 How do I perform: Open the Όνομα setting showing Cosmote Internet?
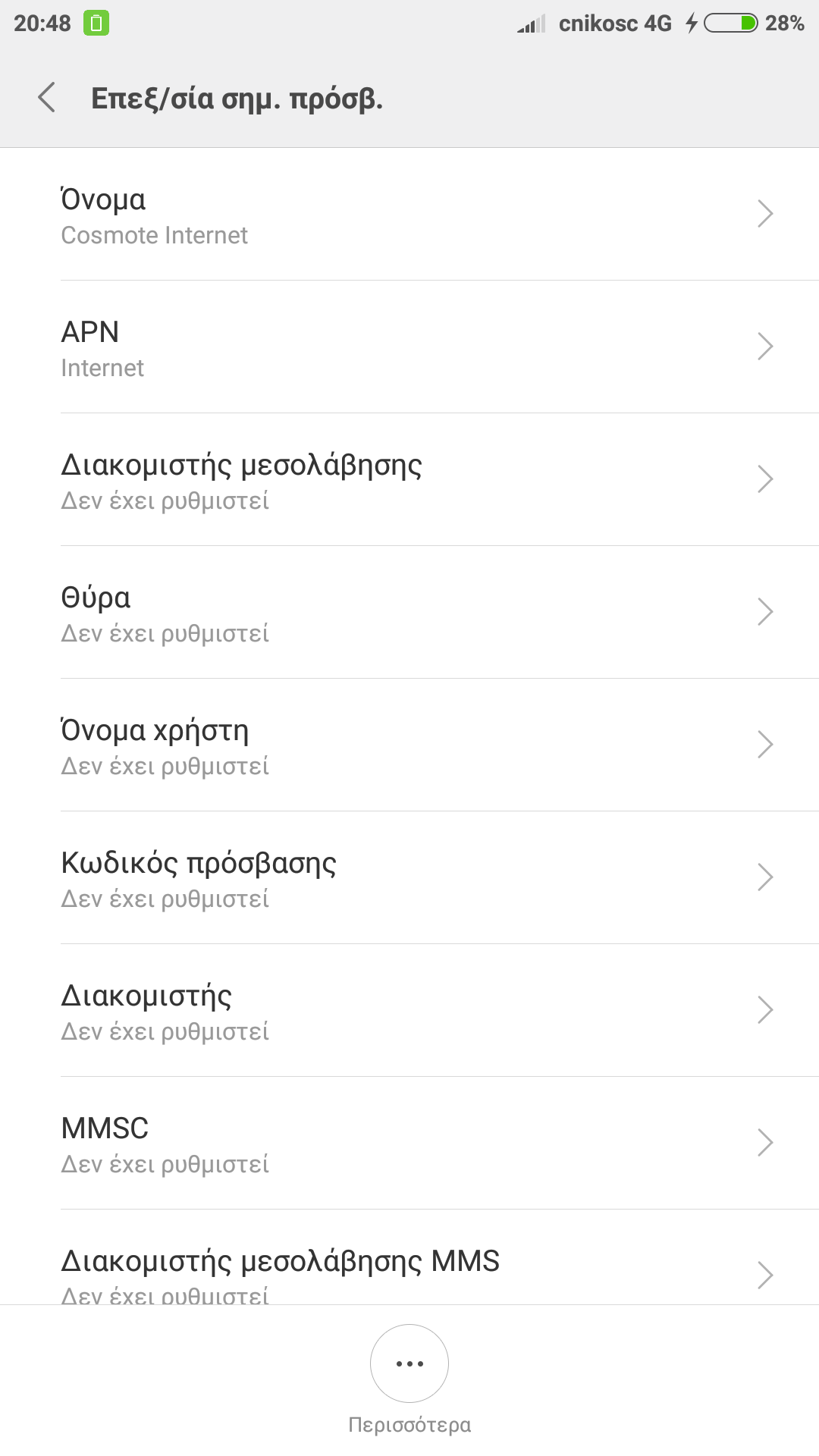(x=409, y=215)
